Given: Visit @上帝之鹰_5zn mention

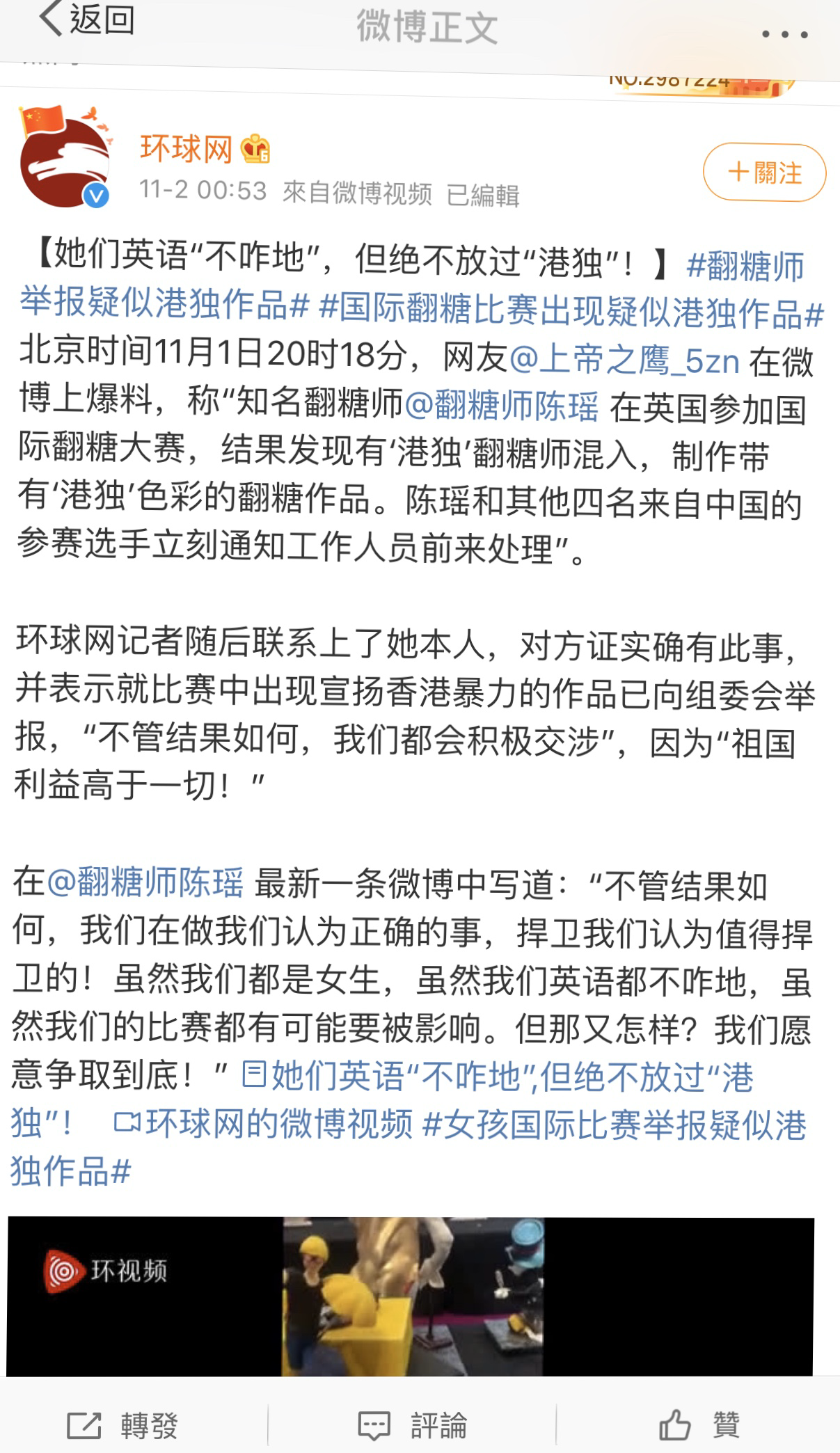Looking at the screenshot, I should [624, 360].
